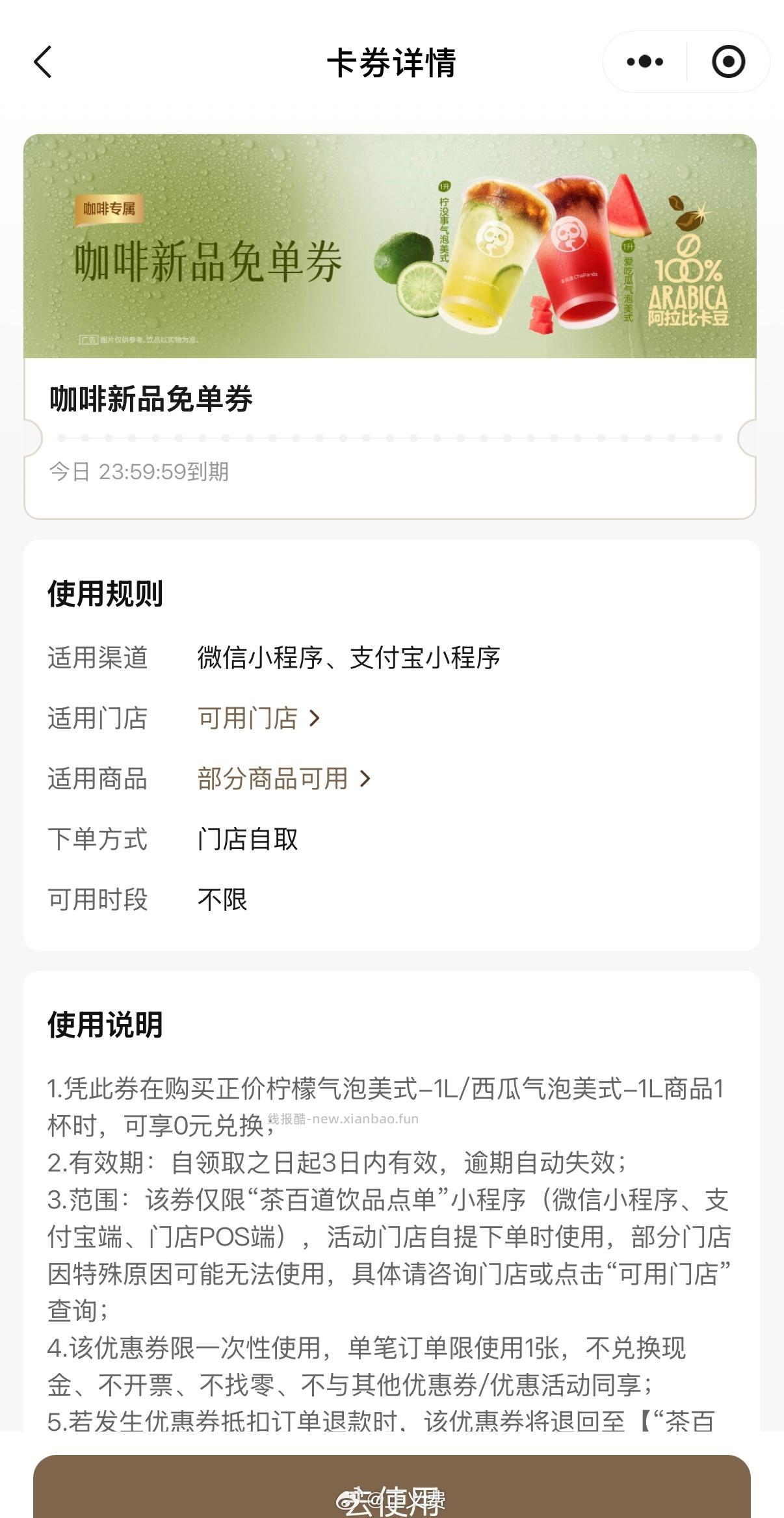This screenshot has width=784, height=1518.
Task: Open the 卡券详情 title bar
Action: pyautogui.click(x=392, y=62)
